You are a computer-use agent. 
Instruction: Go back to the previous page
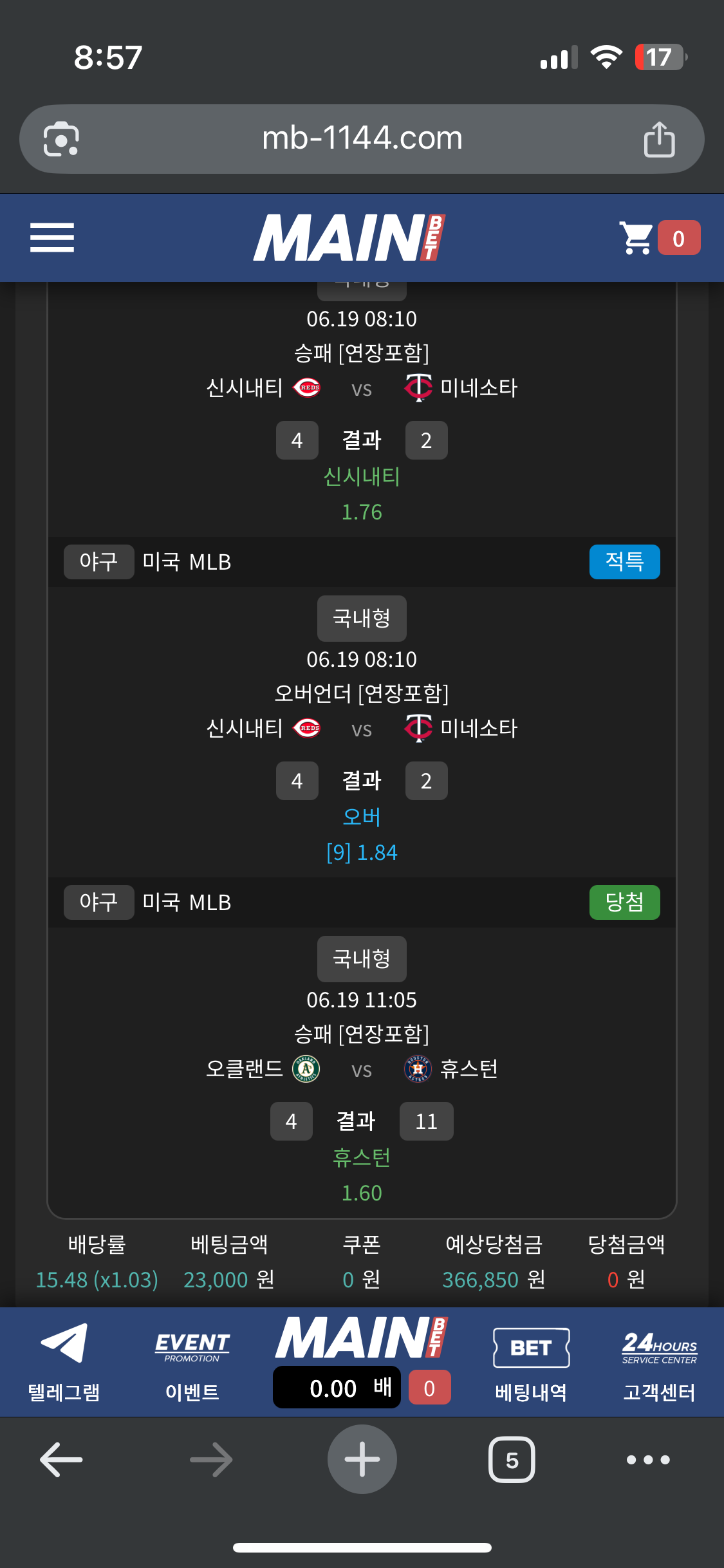[x=61, y=1459]
